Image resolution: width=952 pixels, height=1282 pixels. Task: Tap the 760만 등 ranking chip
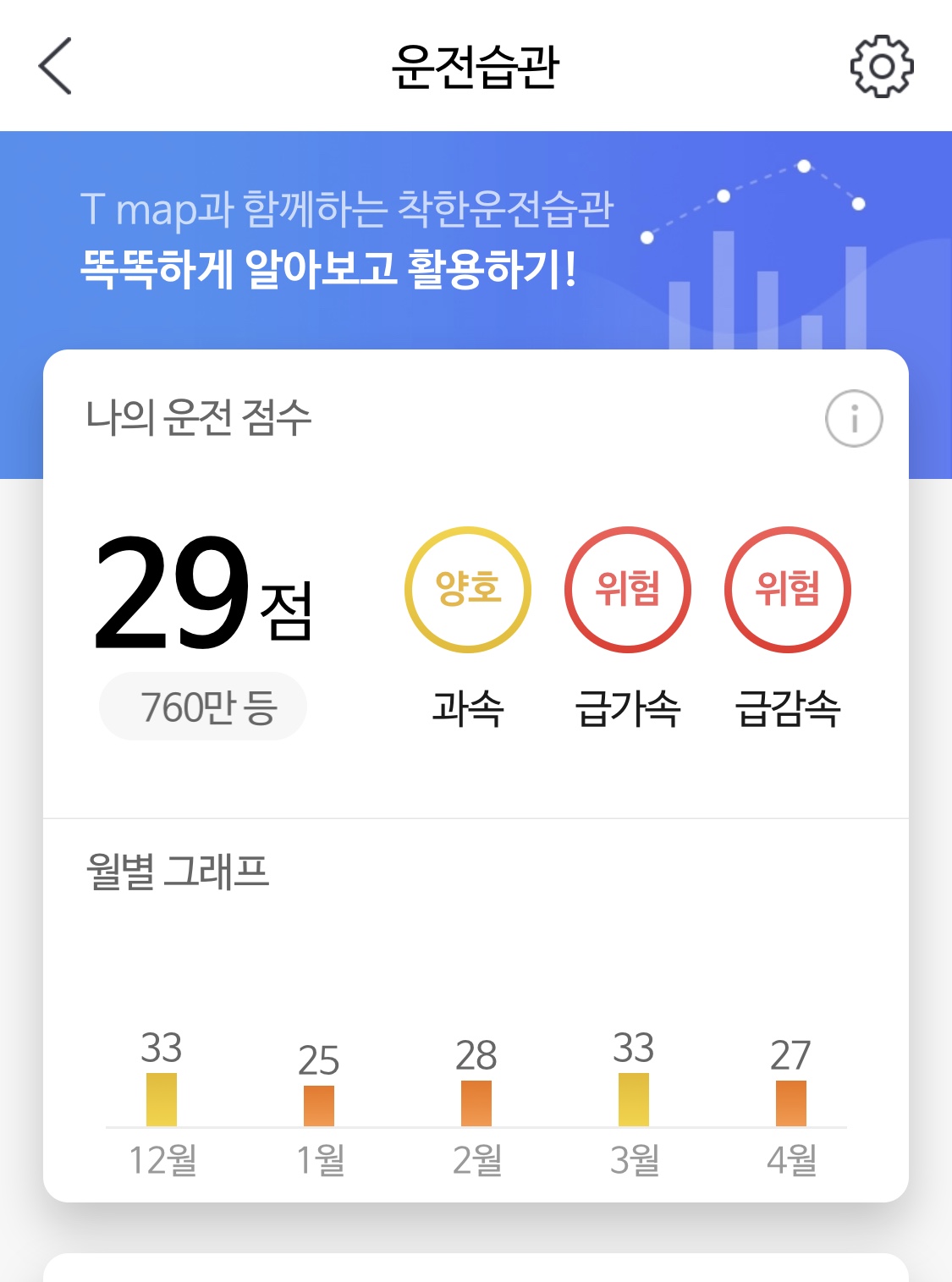(x=203, y=707)
